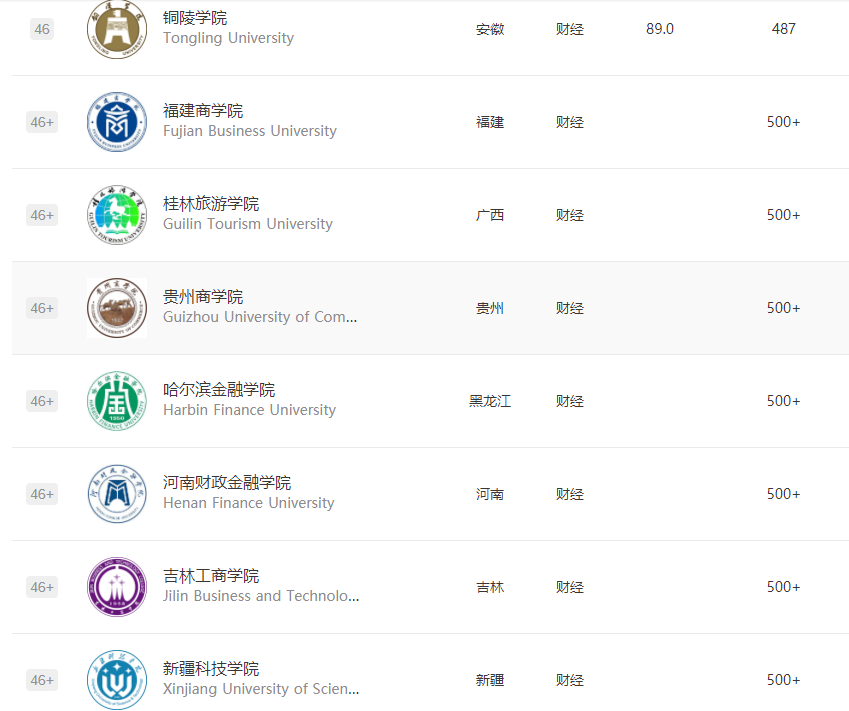849x711 pixels.
Task: Open the Tongling University entry
Action: [196, 18]
